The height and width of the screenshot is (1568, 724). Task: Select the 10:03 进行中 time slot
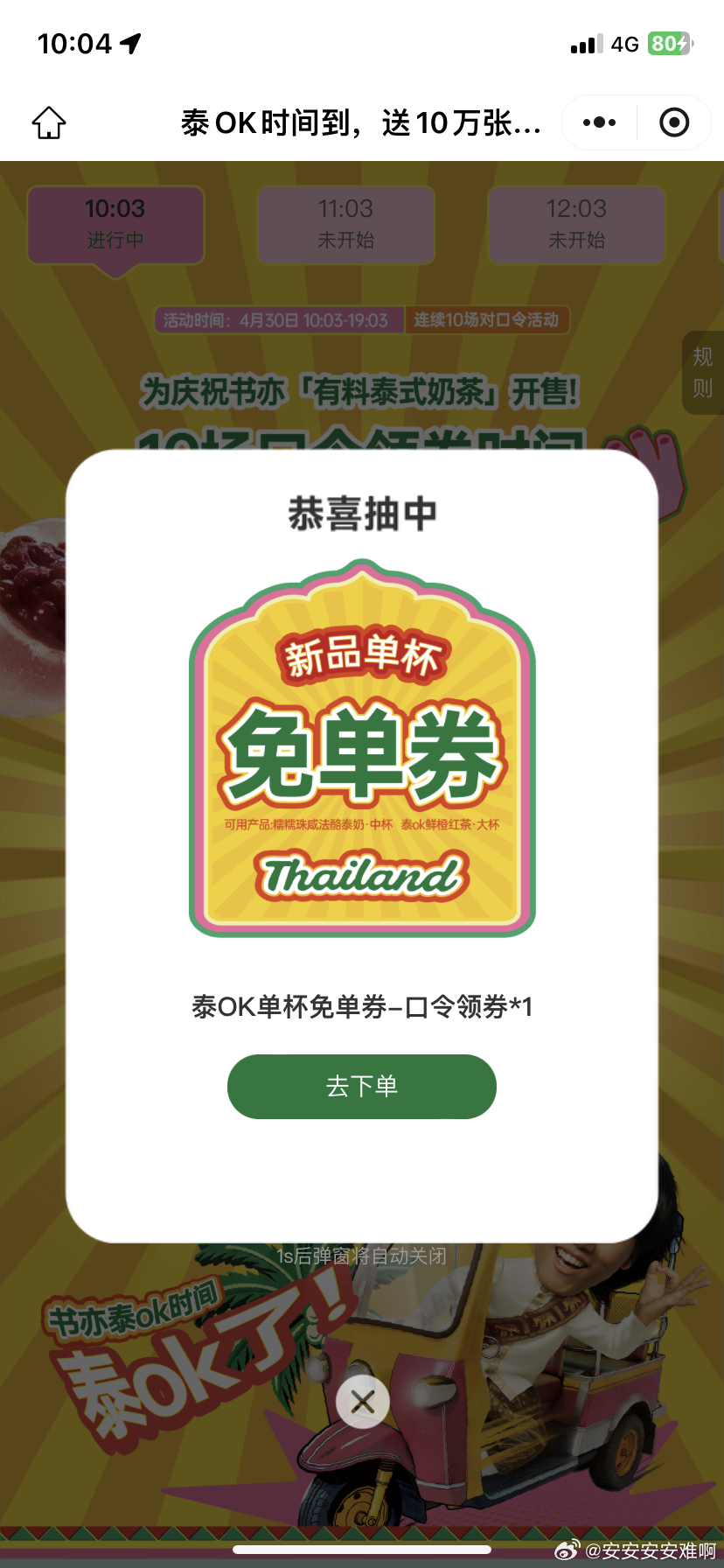(115, 224)
